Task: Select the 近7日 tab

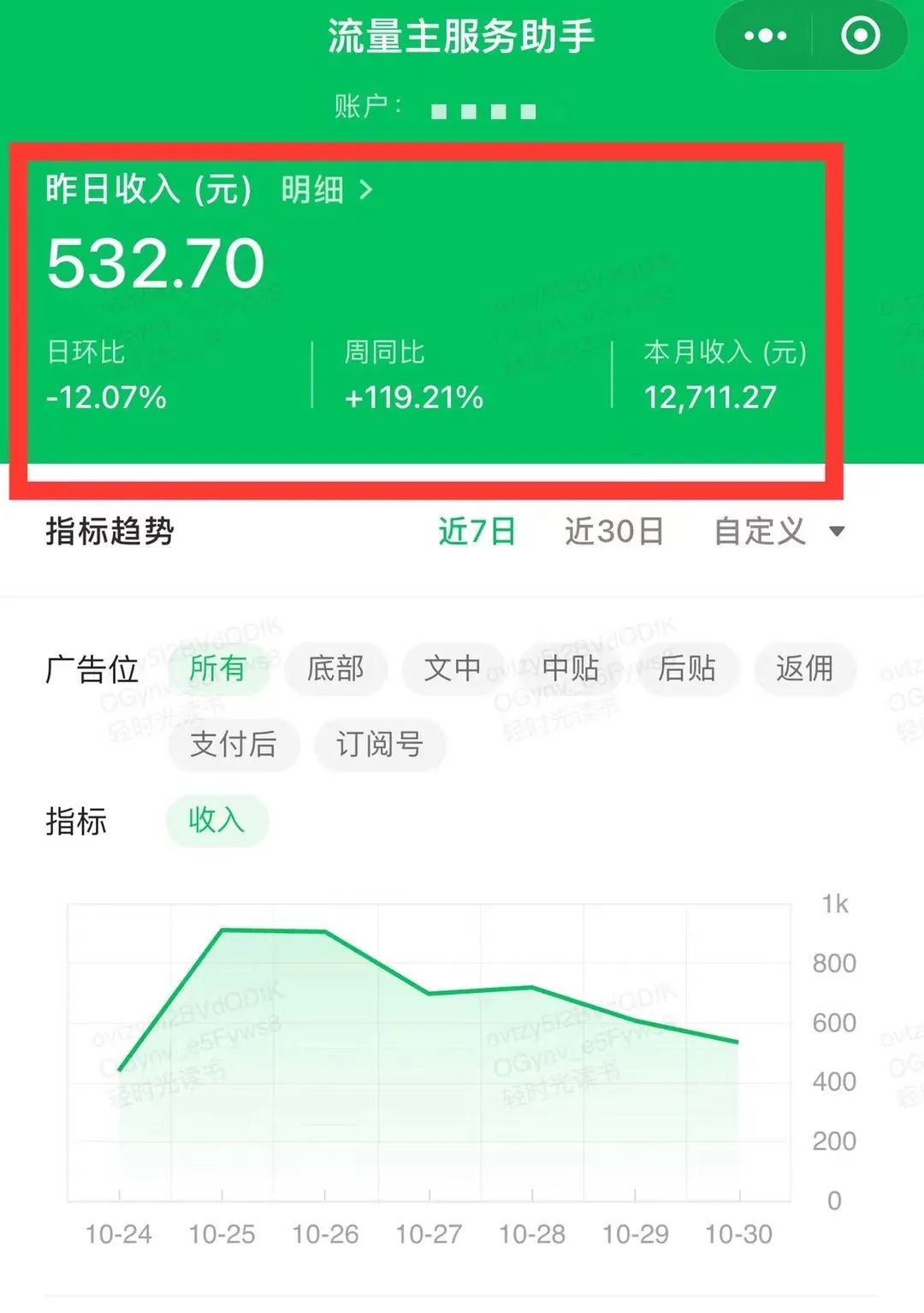Action: (x=476, y=532)
